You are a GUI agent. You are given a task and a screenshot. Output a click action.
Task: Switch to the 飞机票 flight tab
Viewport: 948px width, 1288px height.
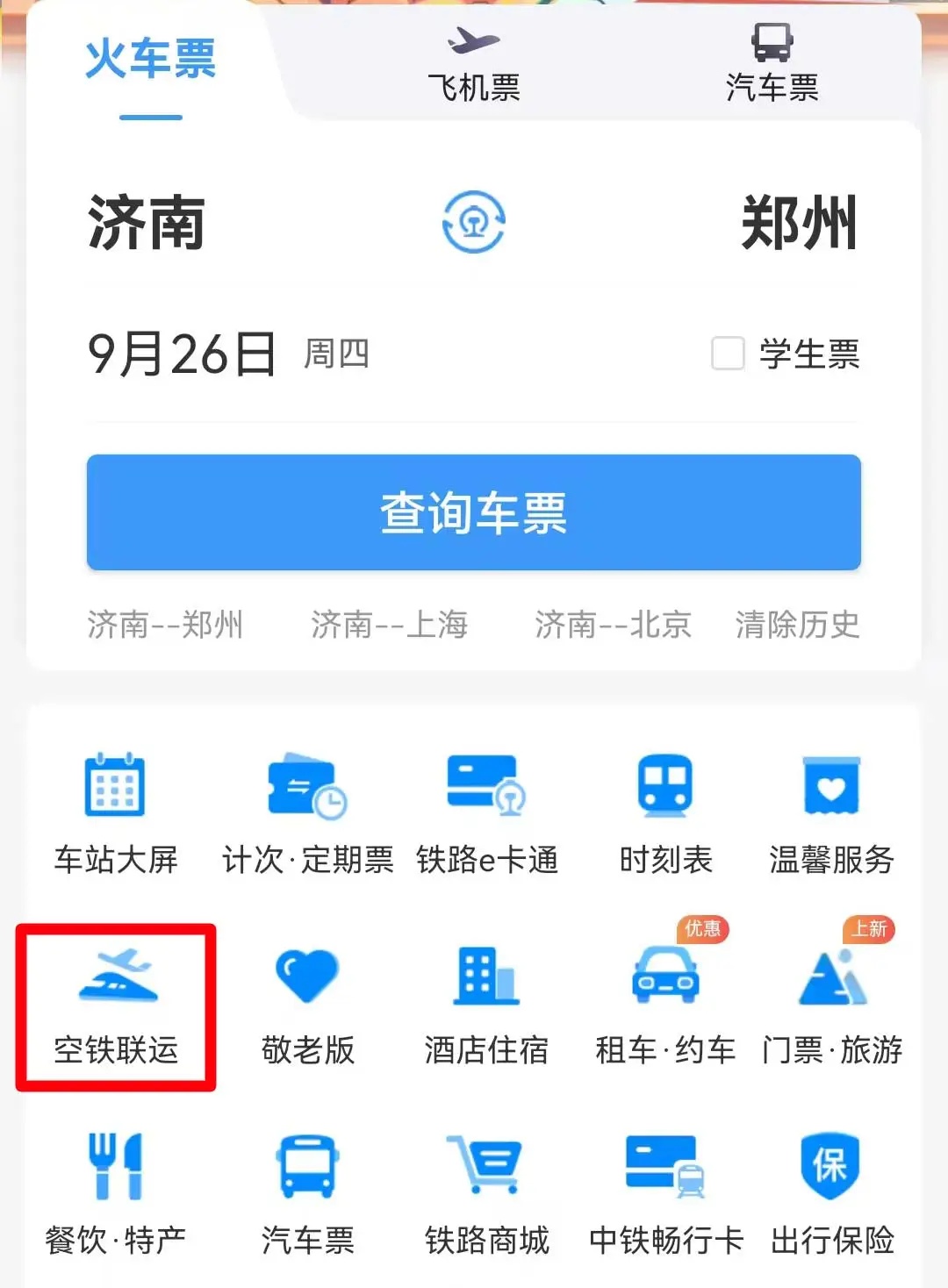[x=474, y=61]
